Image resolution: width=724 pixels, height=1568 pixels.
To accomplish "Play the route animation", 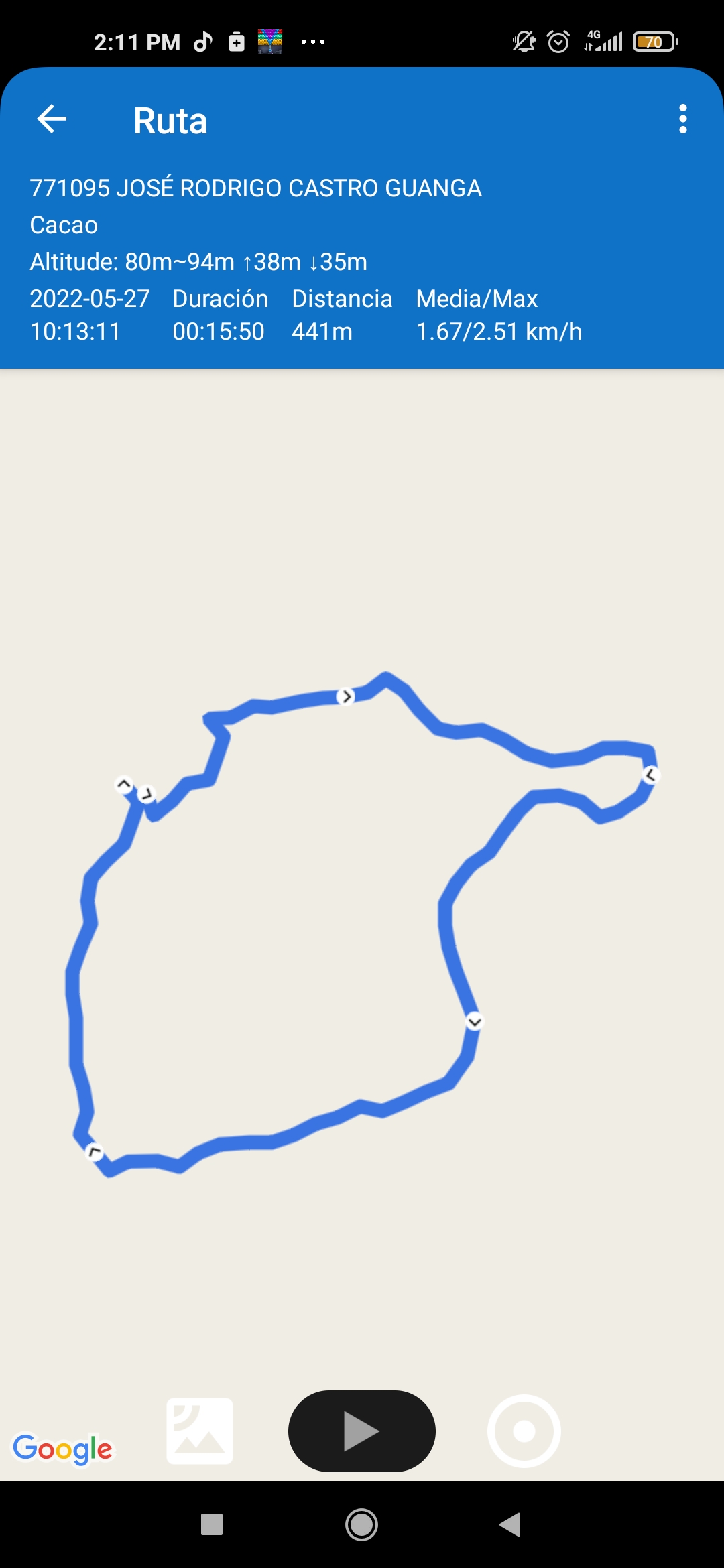I will [361, 1431].
